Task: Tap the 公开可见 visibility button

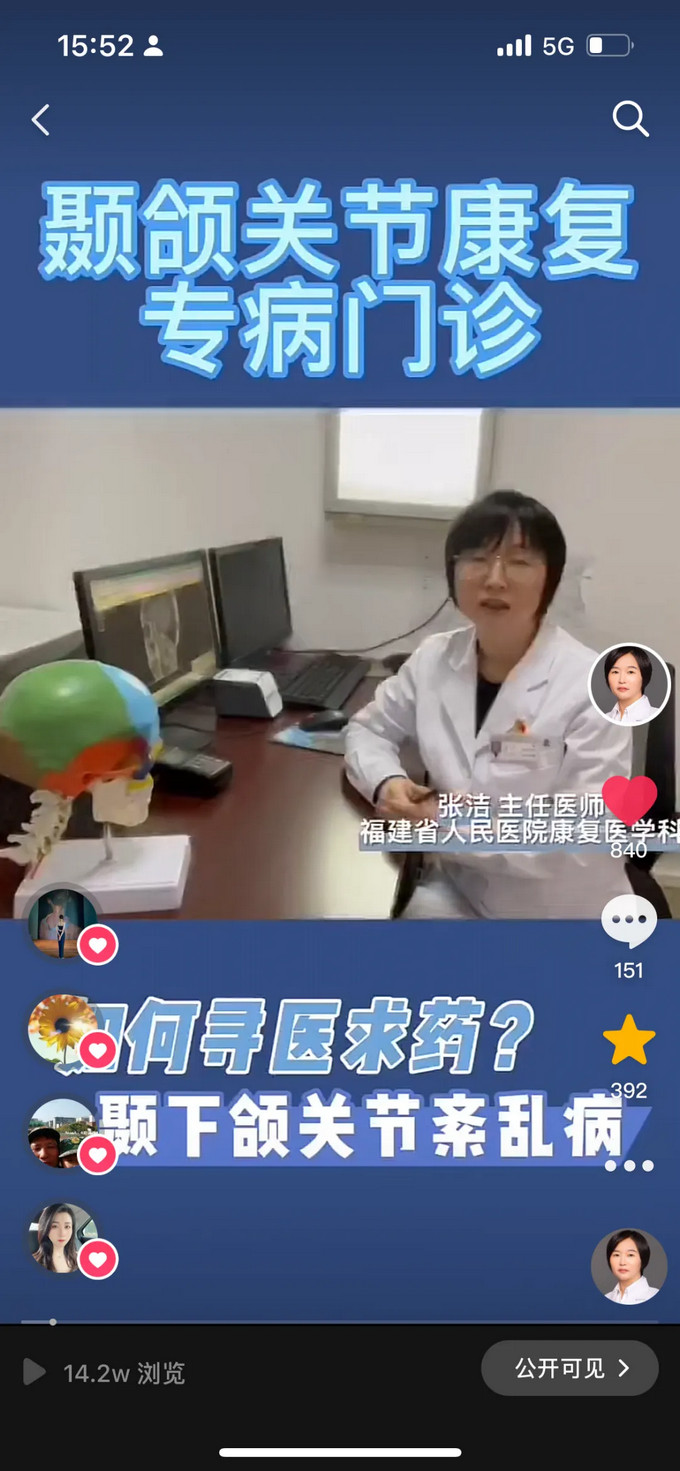Action: (x=570, y=1368)
